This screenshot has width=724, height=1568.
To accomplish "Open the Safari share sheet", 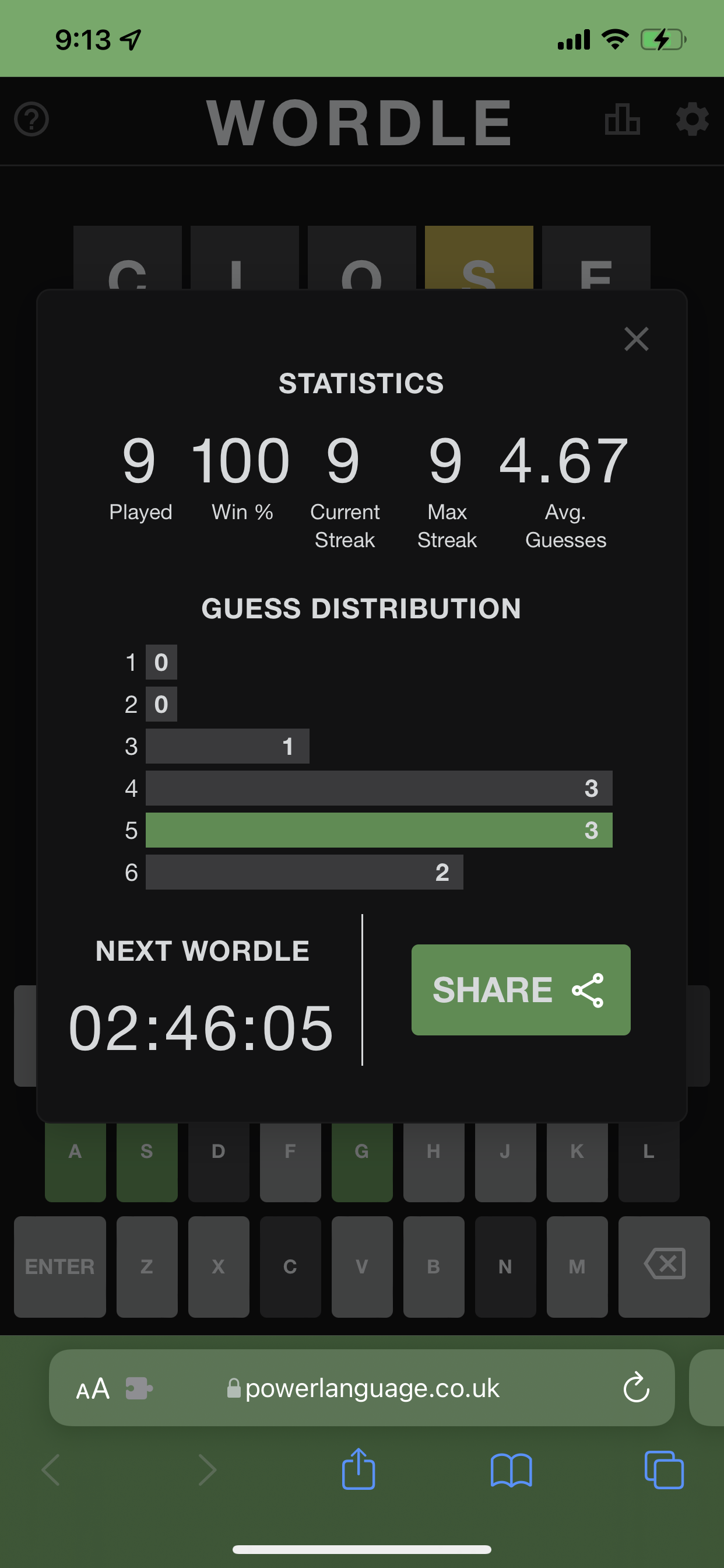I will click(359, 1469).
